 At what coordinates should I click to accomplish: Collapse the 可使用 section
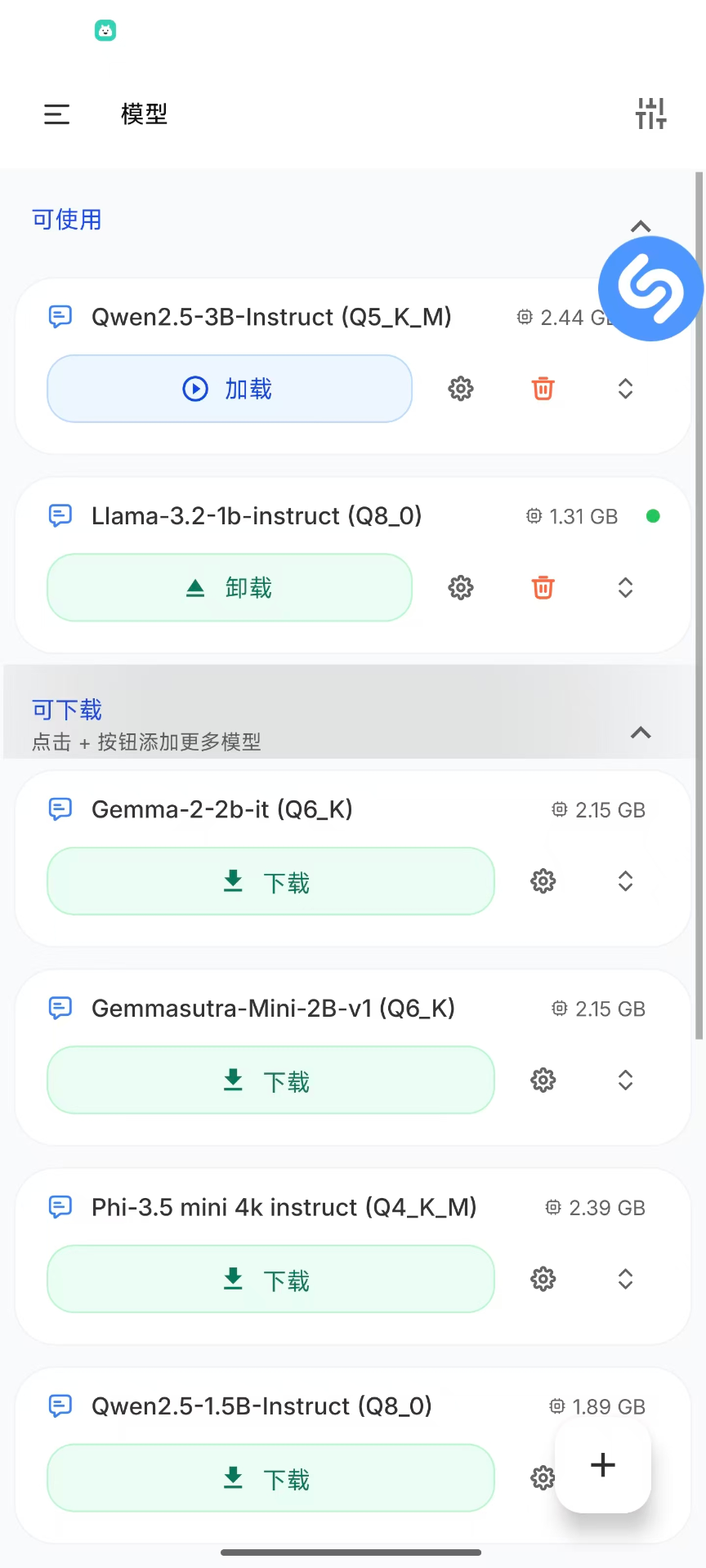tap(641, 226)
